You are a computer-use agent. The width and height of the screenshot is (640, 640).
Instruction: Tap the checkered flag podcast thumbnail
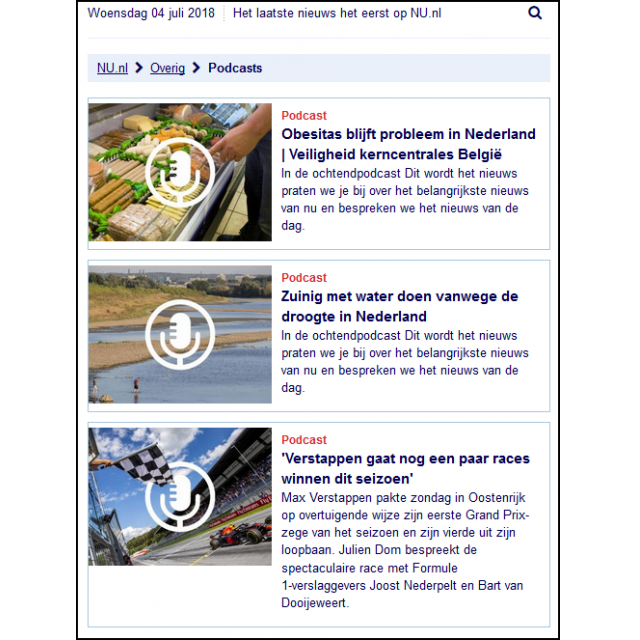(x=180, y=496)
